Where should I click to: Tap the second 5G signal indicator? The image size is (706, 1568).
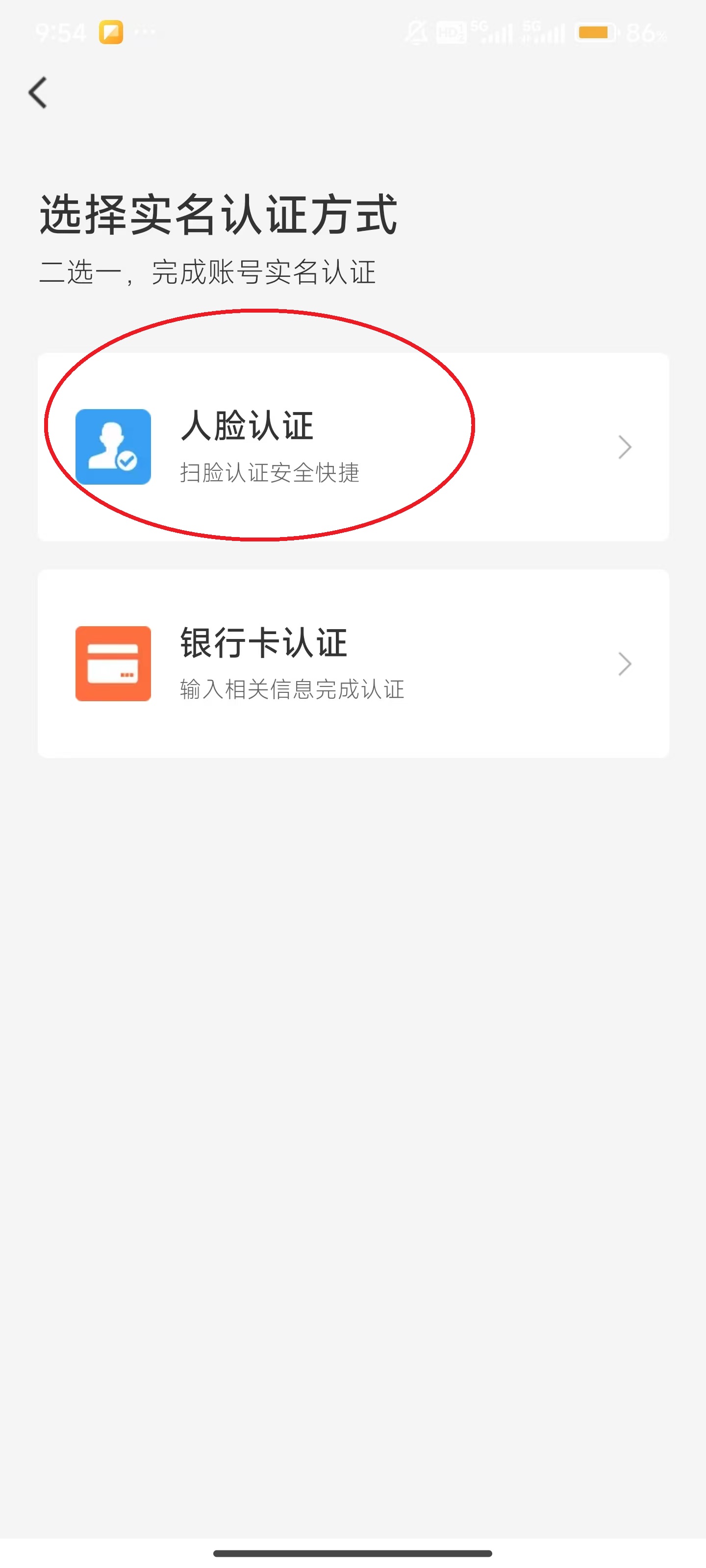pyautogui.click(x=542, y=33)
